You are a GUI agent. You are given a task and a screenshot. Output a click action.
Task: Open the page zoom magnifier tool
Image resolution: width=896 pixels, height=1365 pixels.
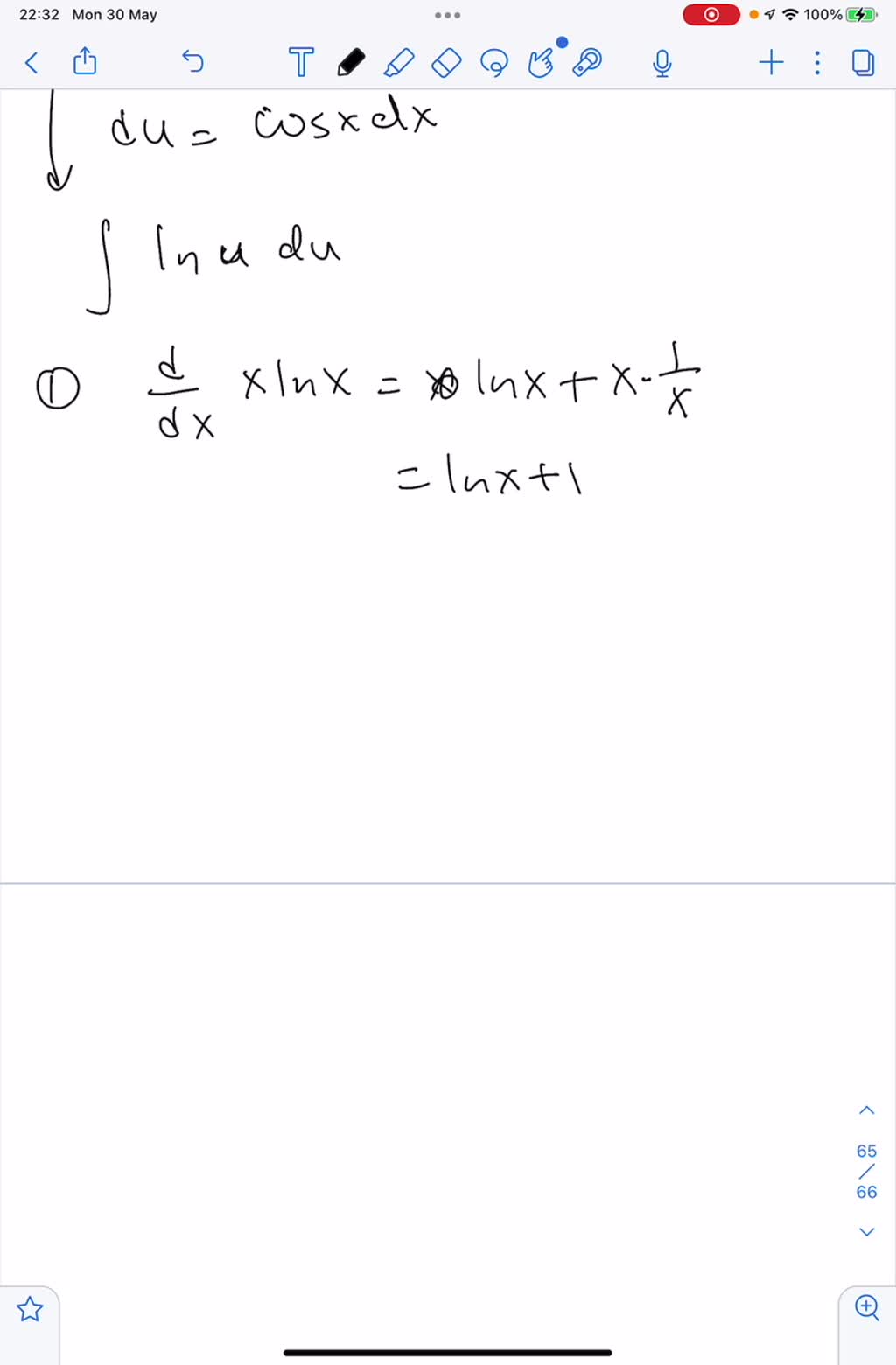click(x=866, y=1307)
